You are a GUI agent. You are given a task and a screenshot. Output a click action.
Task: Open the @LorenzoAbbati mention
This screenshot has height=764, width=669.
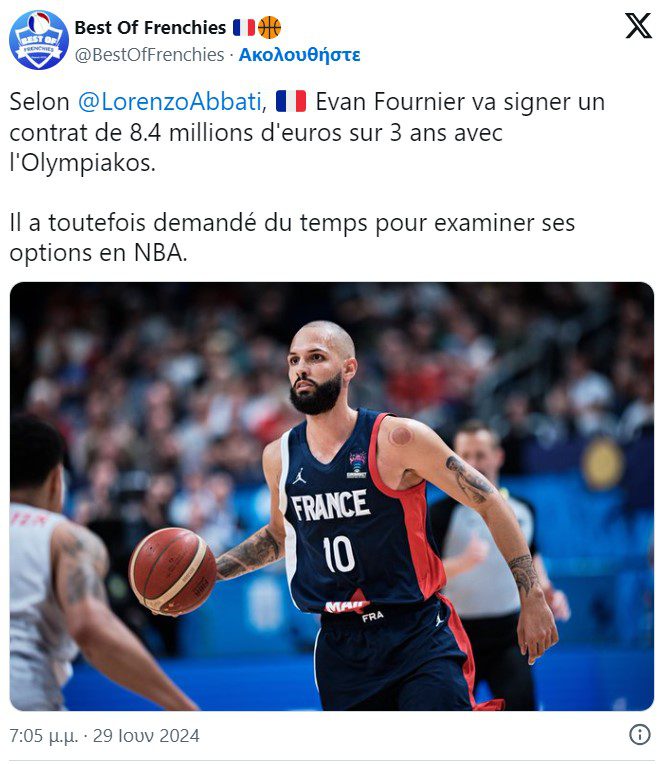170,102
